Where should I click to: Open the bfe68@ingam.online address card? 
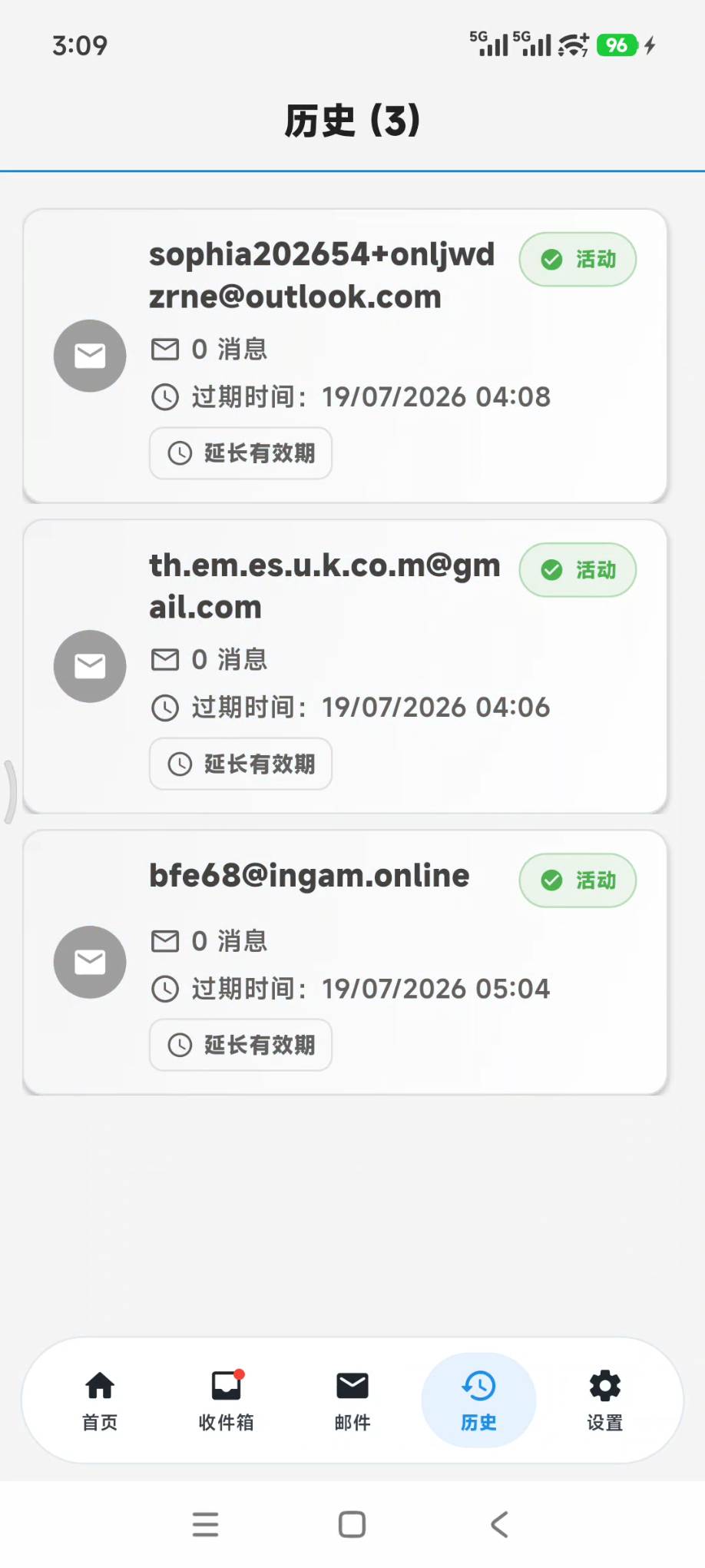click(345, 963)
